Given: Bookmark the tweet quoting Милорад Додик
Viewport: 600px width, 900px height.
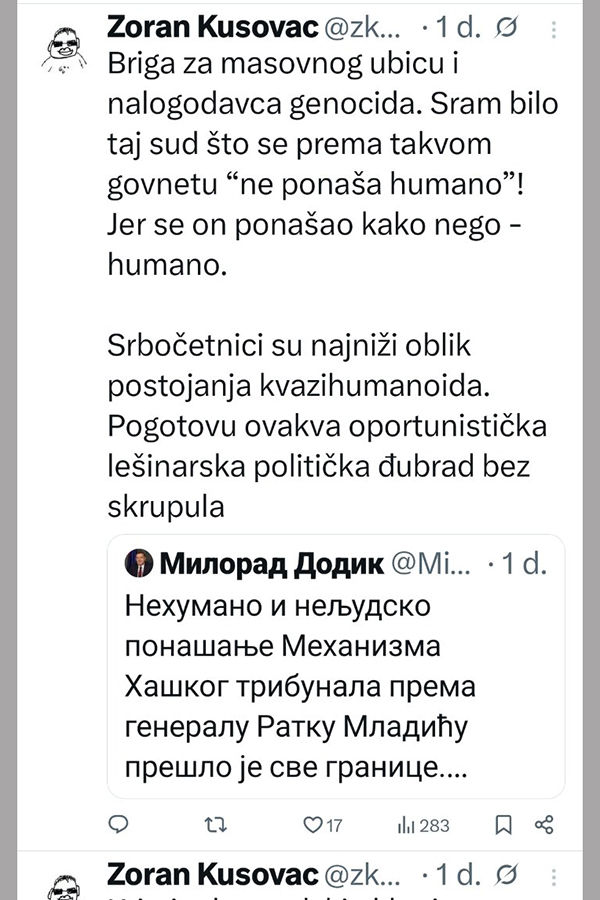Looking at the screenshot, I should click(x=504, y=825).
